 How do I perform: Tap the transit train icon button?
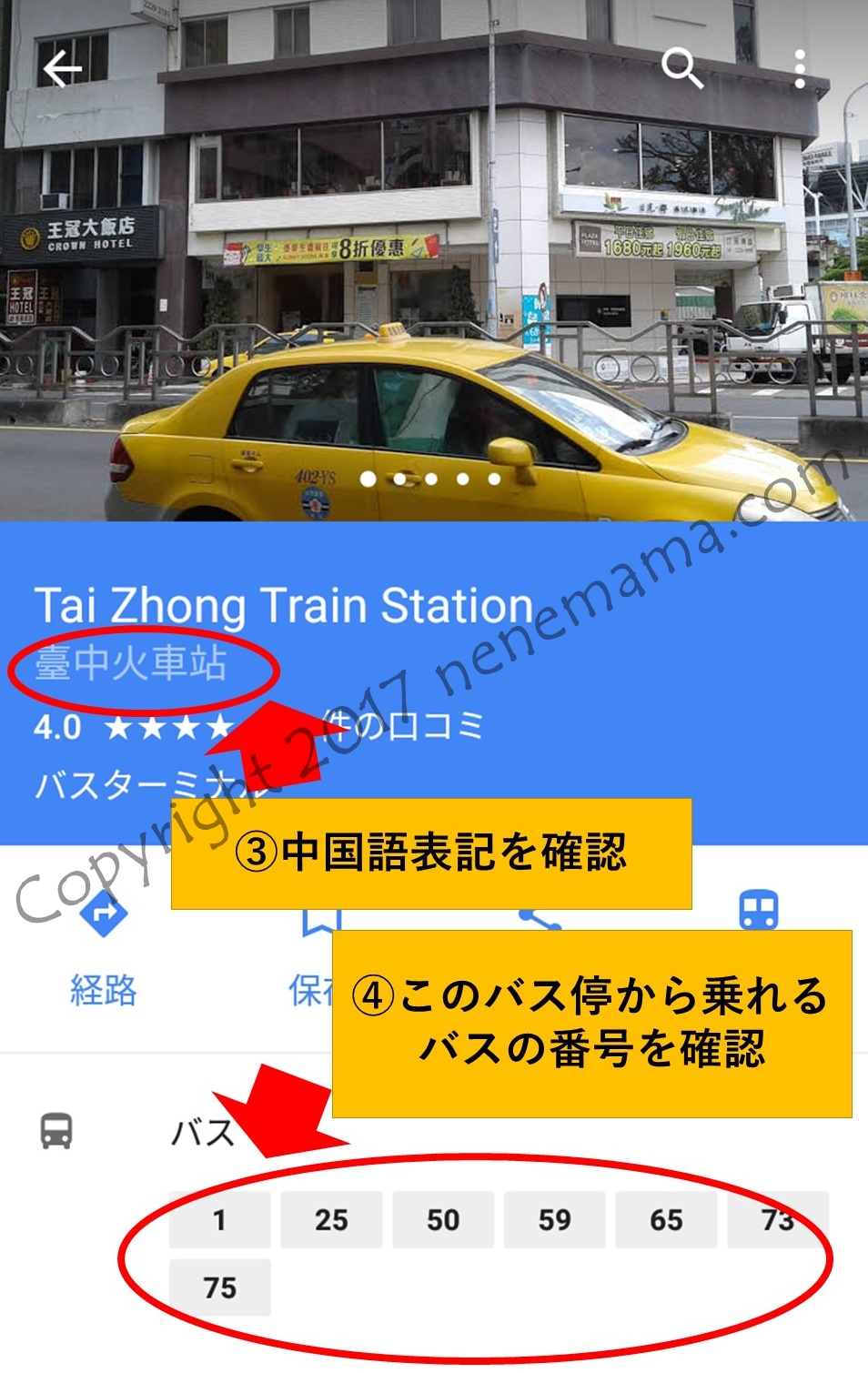click(758, 909)
